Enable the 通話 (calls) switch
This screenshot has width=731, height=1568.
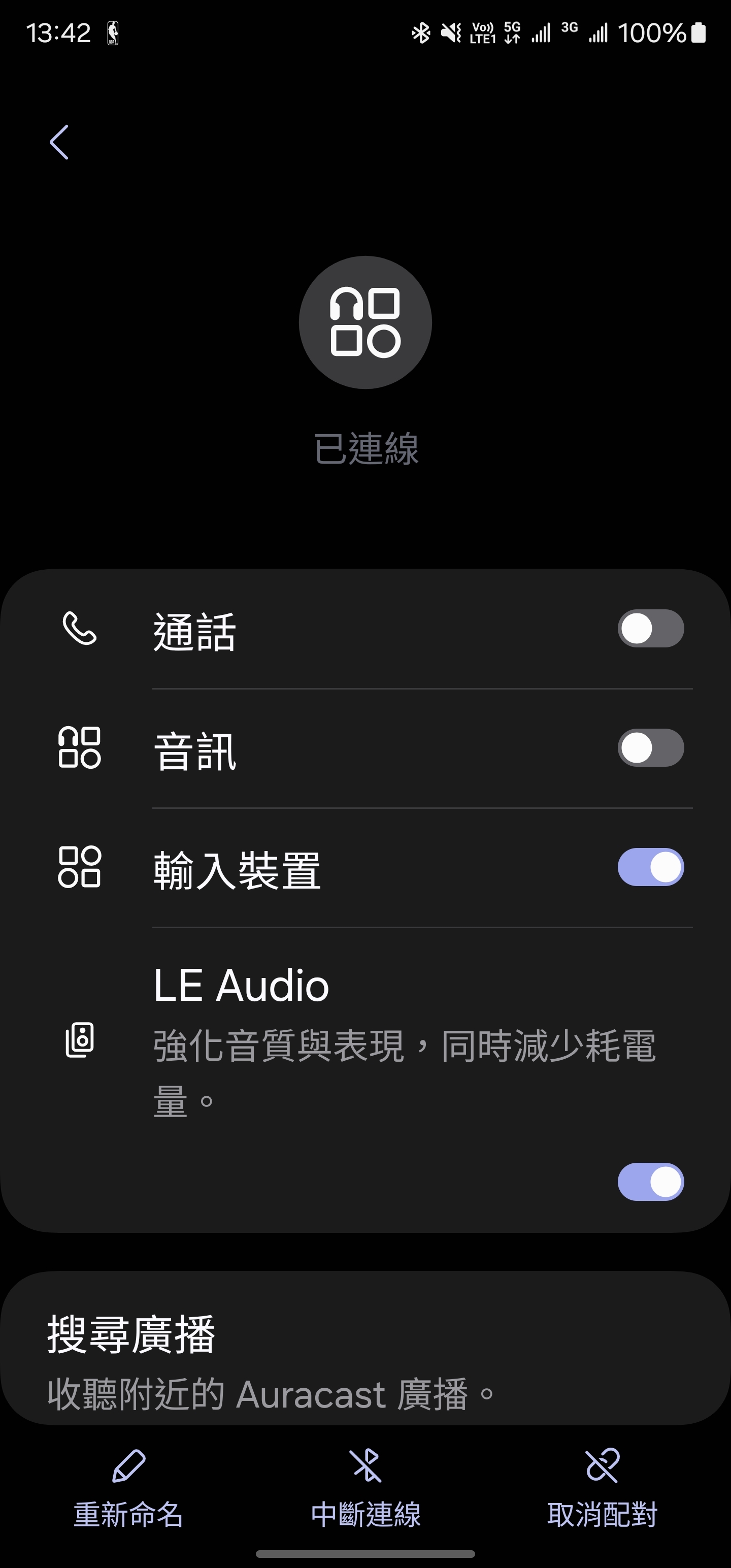pos(651,629)
